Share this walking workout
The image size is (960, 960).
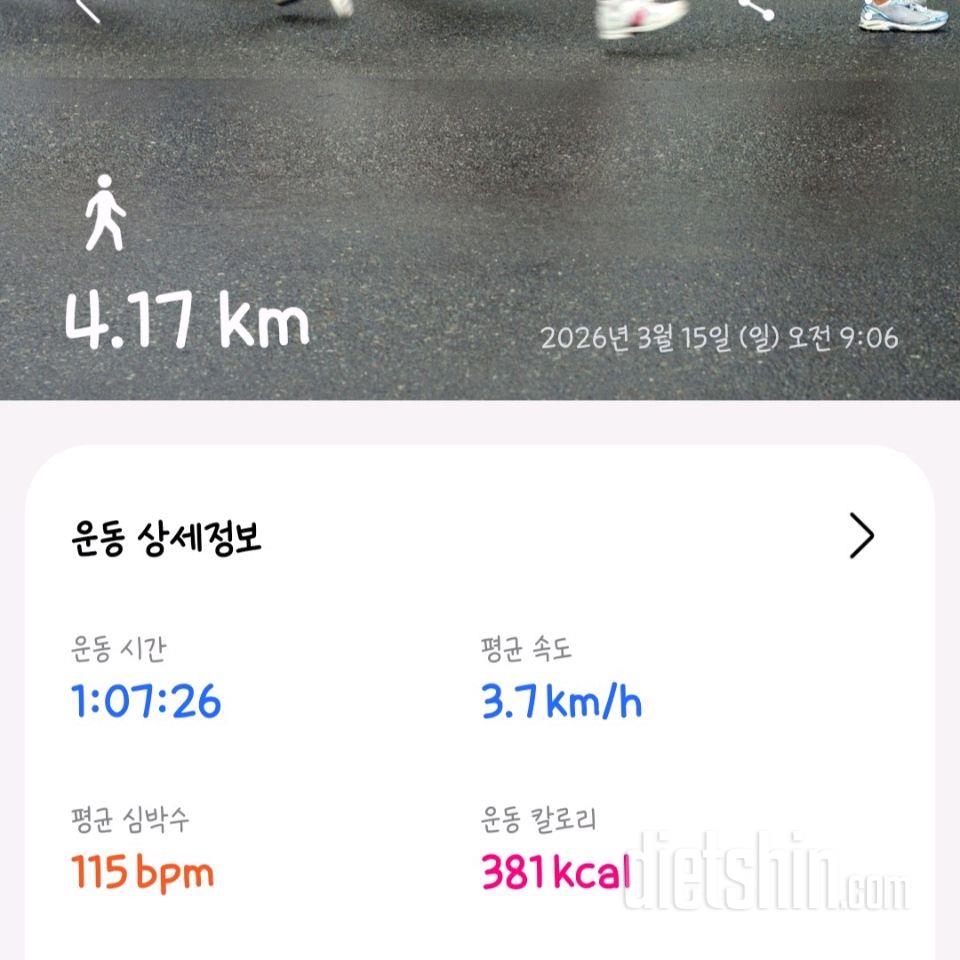pyautogui.click(x=757, y=8)
